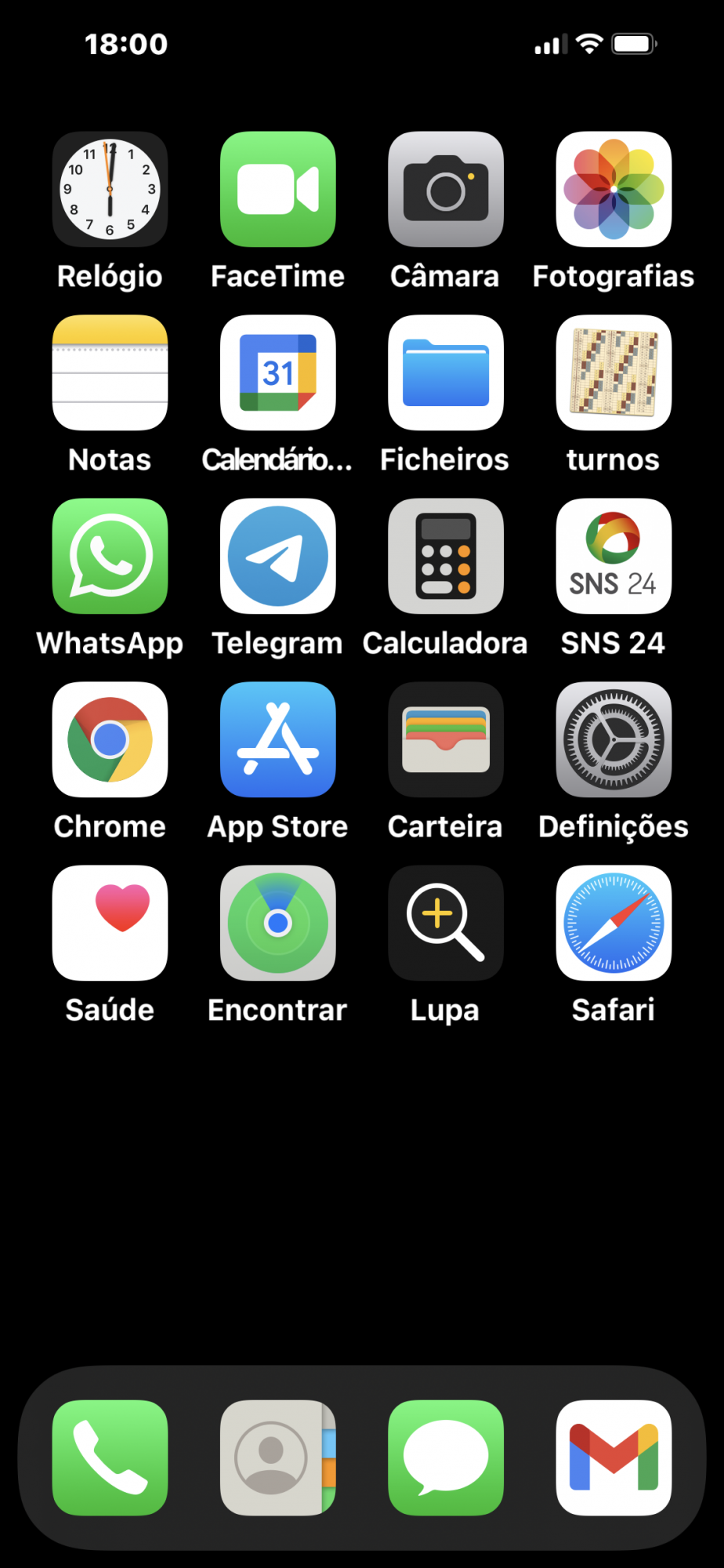Screen dimensions: 724x1568
Task: Open Chrome browser
Action: (110, 739)
